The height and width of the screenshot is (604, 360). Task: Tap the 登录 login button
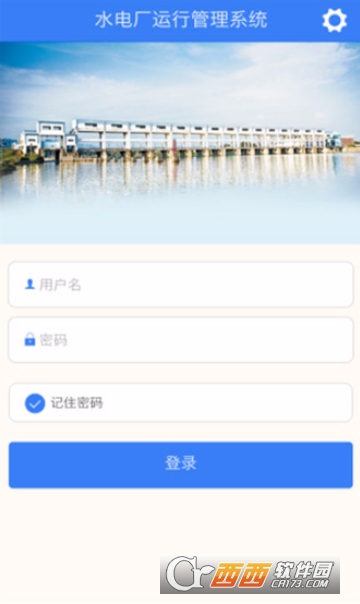pos(181,465)
